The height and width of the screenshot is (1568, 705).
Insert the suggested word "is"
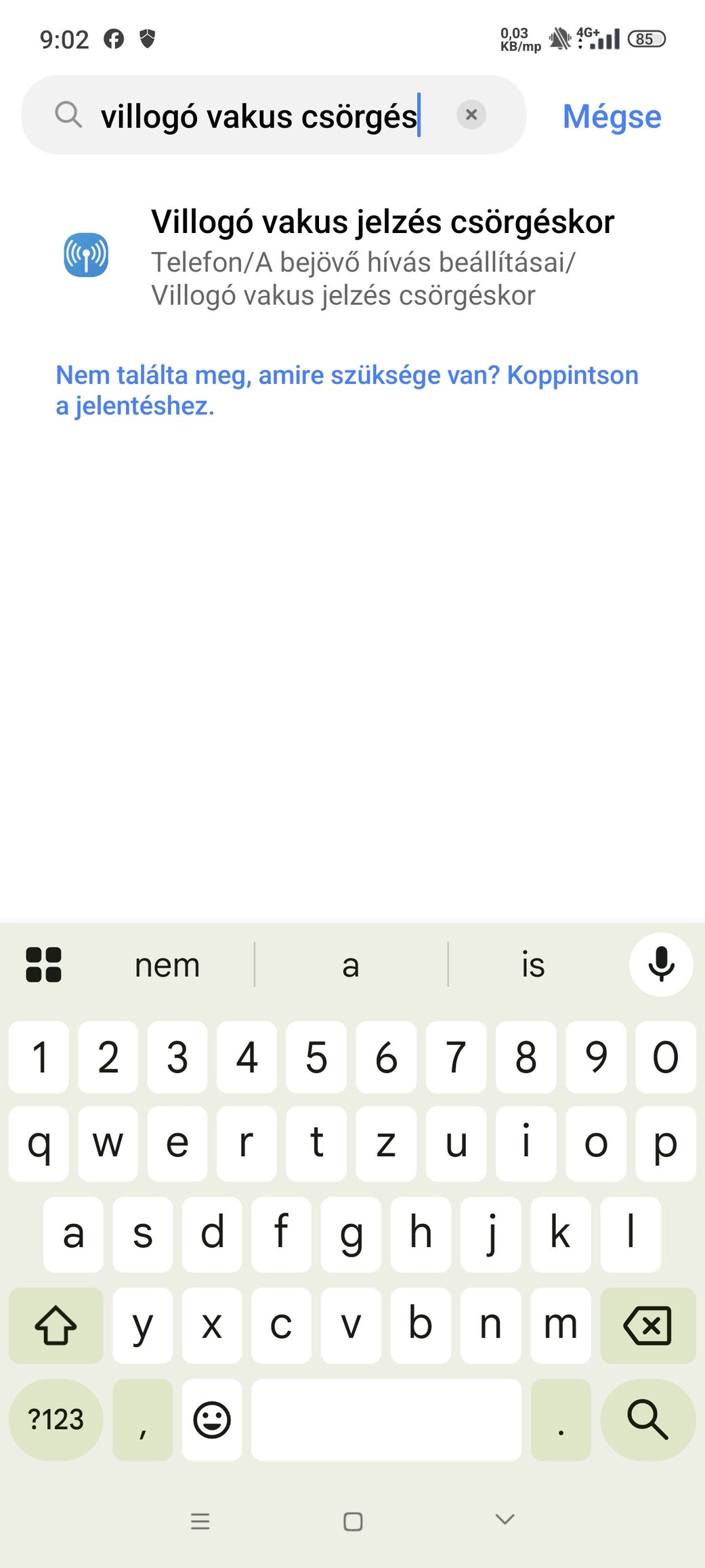tap(533, 965)
